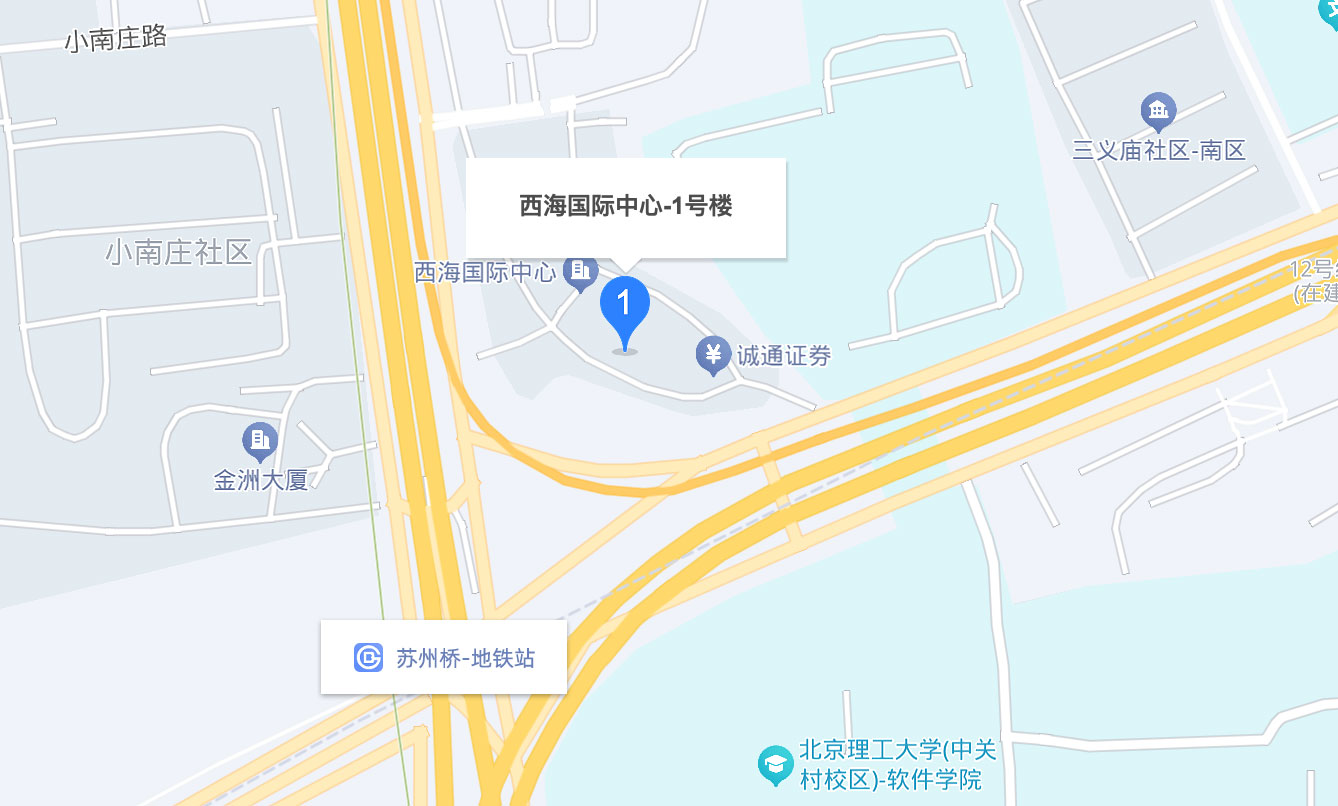The height and width of the screenshot is (806, 1338).
Task: Open the 西海国际中心 building icon
Action: click(x=580, y=270)
